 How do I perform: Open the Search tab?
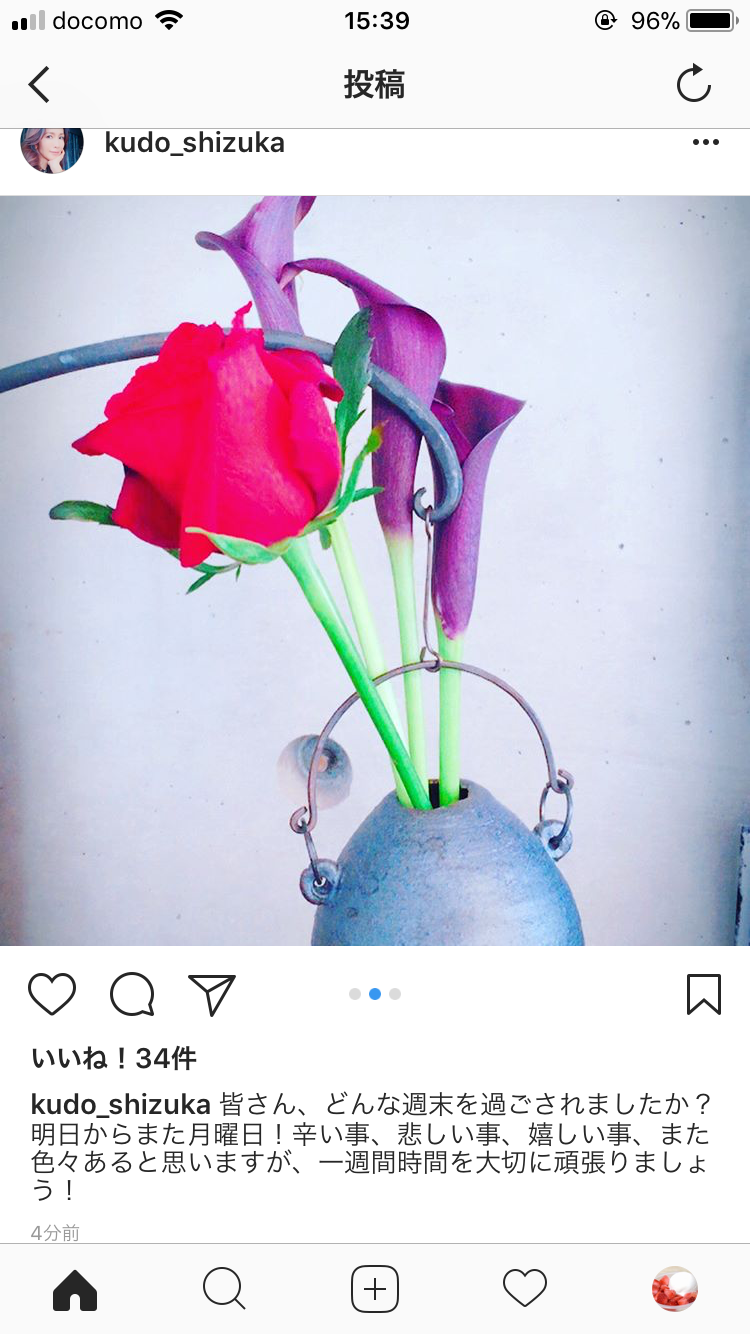(x=224, y=1289)
